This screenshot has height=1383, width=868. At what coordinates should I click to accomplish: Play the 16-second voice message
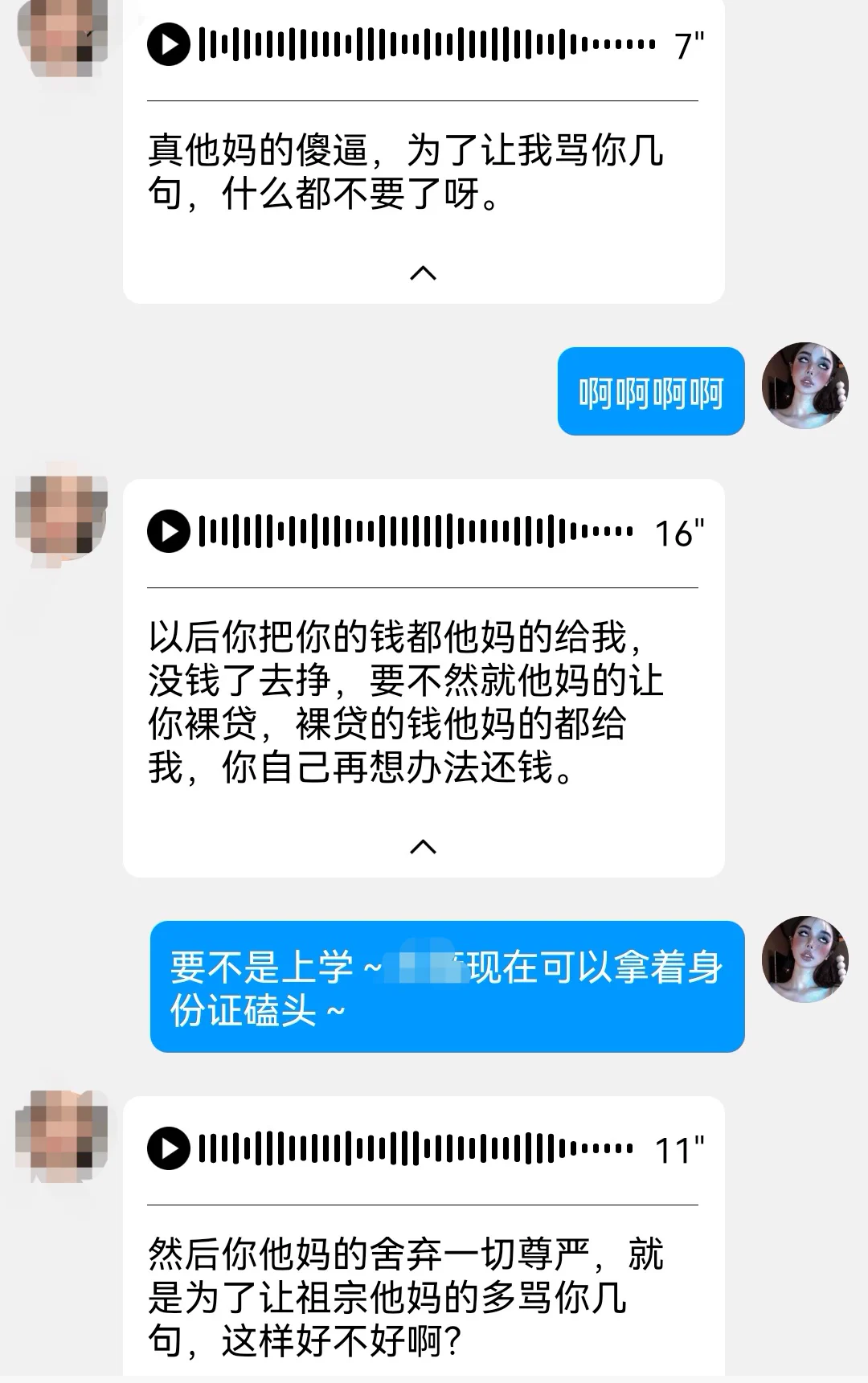[169, 531]
